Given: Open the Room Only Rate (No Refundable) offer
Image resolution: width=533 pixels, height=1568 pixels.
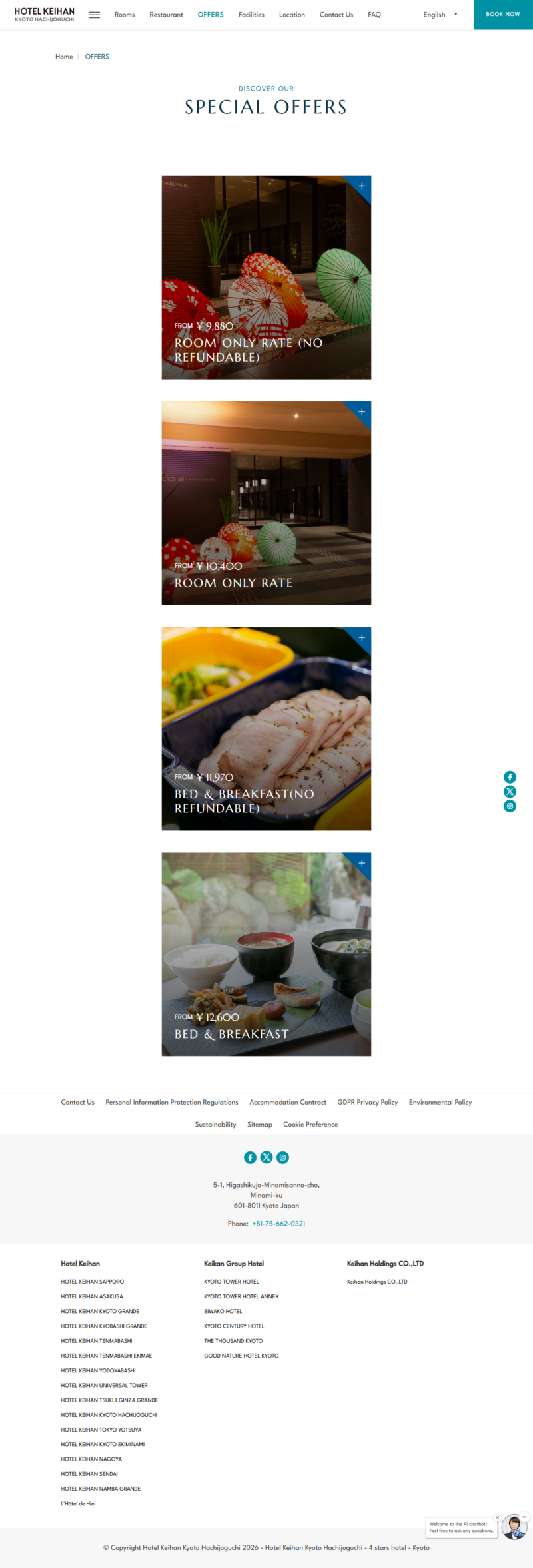Looking at the screenshot, I should click(x=266, y=278).
